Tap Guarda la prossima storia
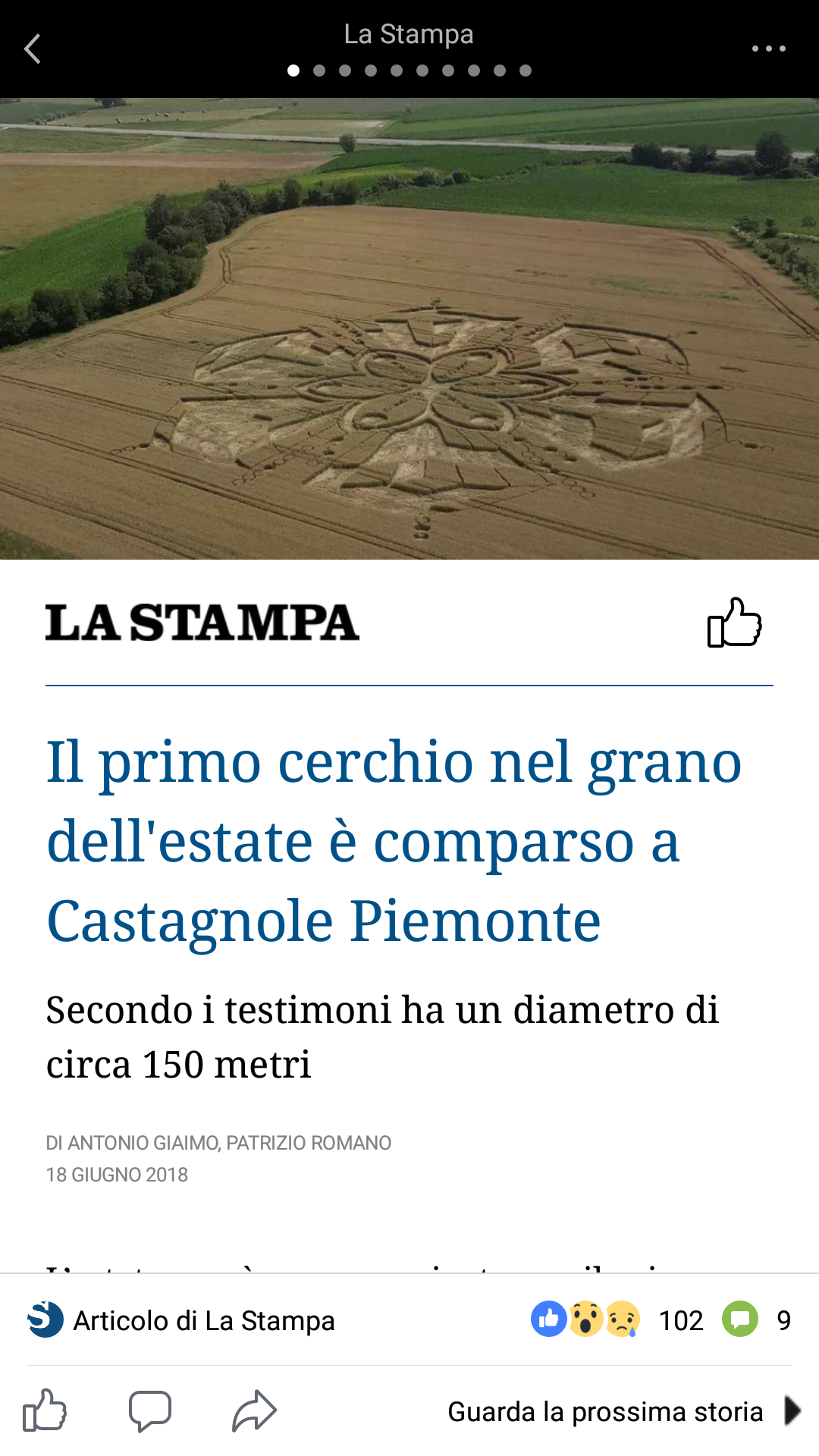The height and width of the screenshot is (1456, 819). (623, 1411)
